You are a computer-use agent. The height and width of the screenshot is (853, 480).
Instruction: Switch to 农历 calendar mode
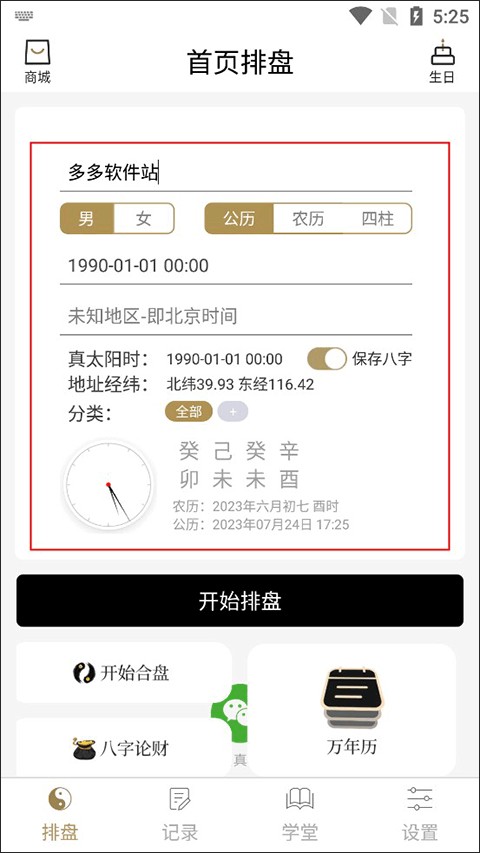[x=308, y=219]
